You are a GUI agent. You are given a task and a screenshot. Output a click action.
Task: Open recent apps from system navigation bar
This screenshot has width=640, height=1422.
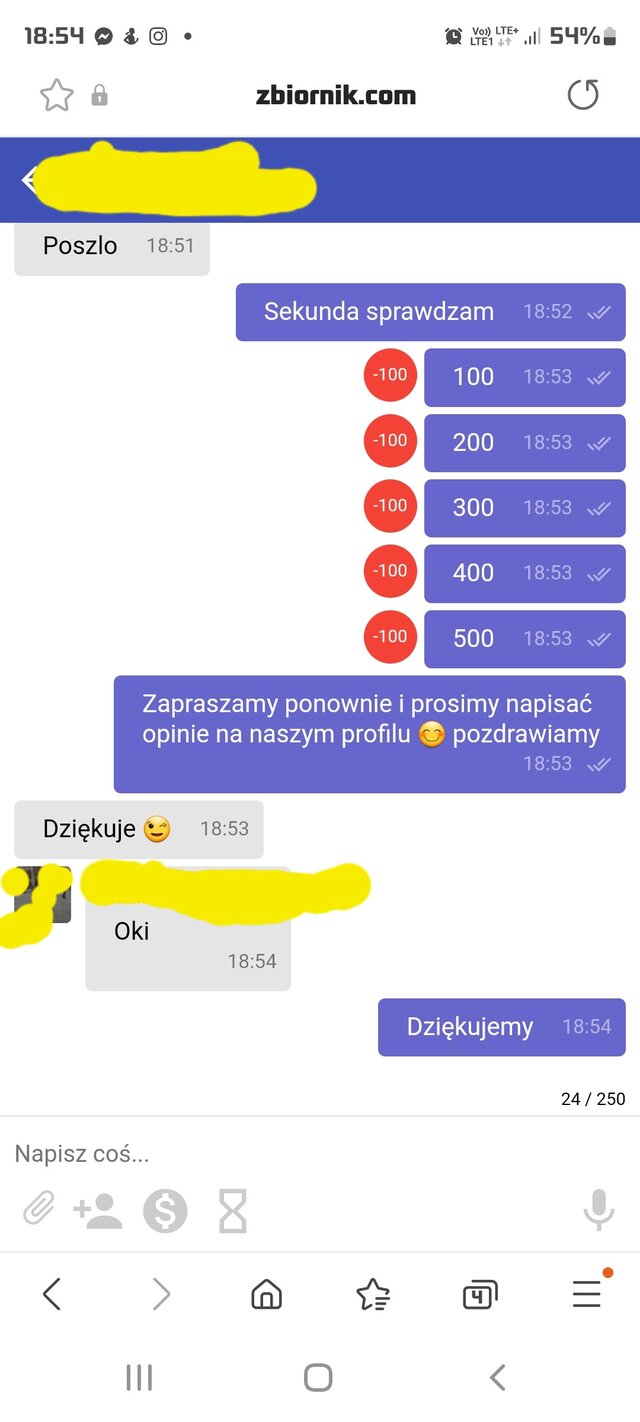point(139,1377)
